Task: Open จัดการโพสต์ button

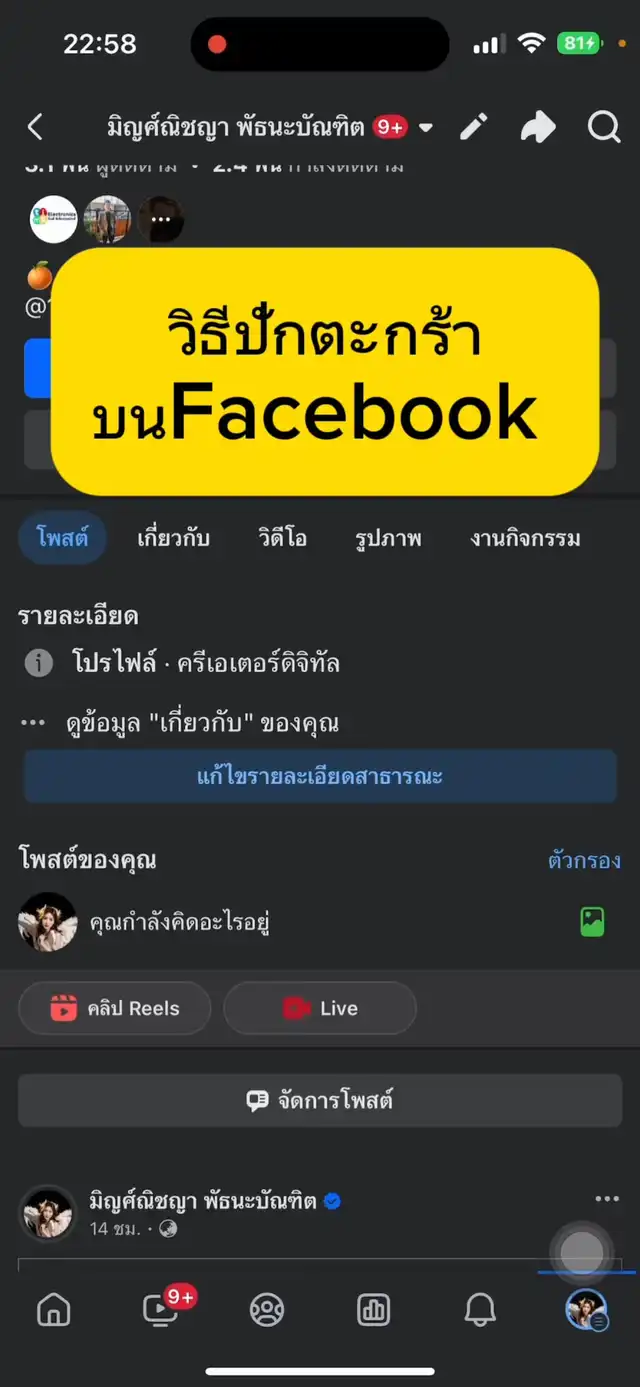Action: 320,1100
